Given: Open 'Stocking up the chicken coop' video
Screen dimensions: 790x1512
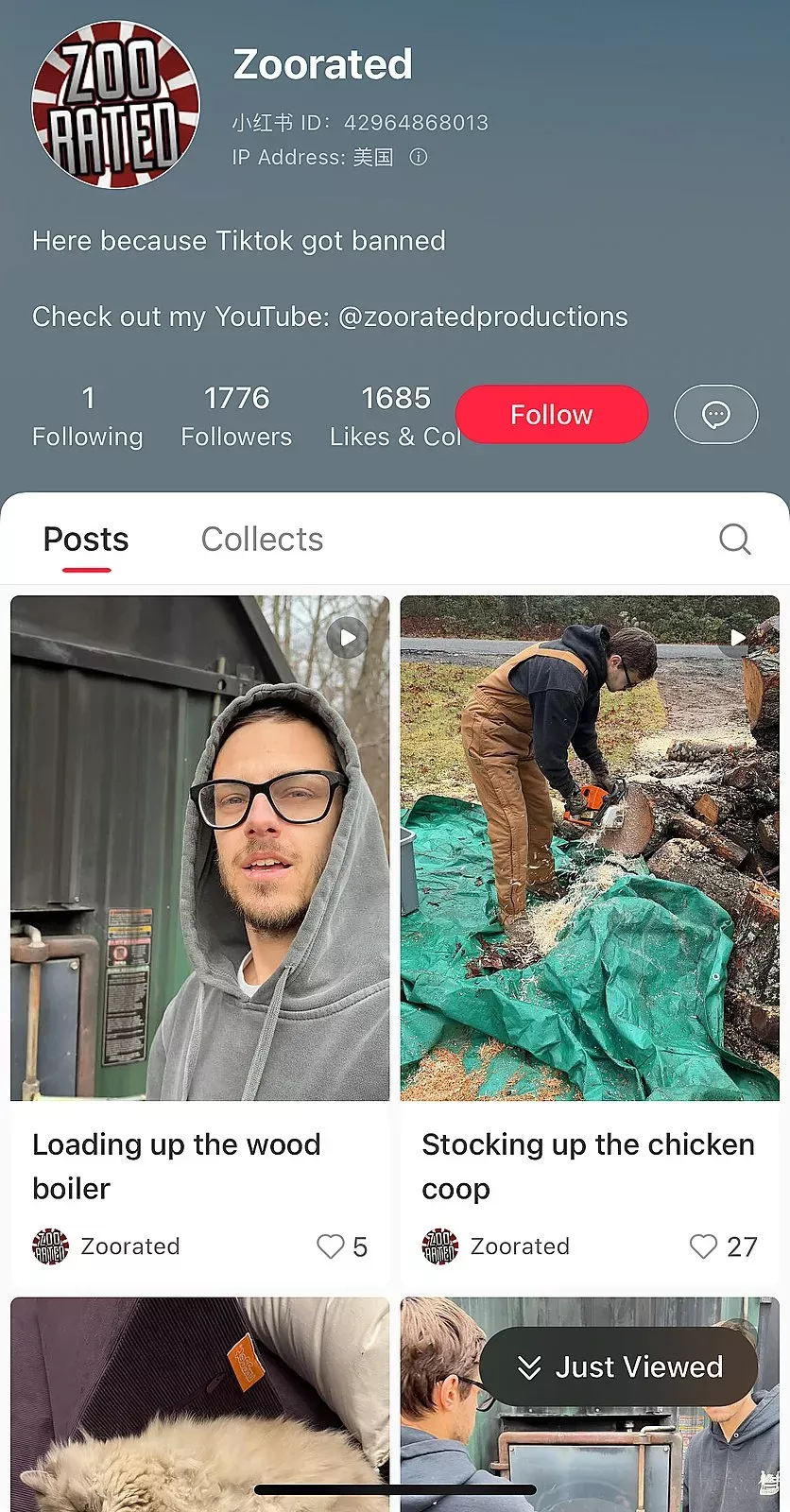Looking at the screenshot, I should 590,848.
